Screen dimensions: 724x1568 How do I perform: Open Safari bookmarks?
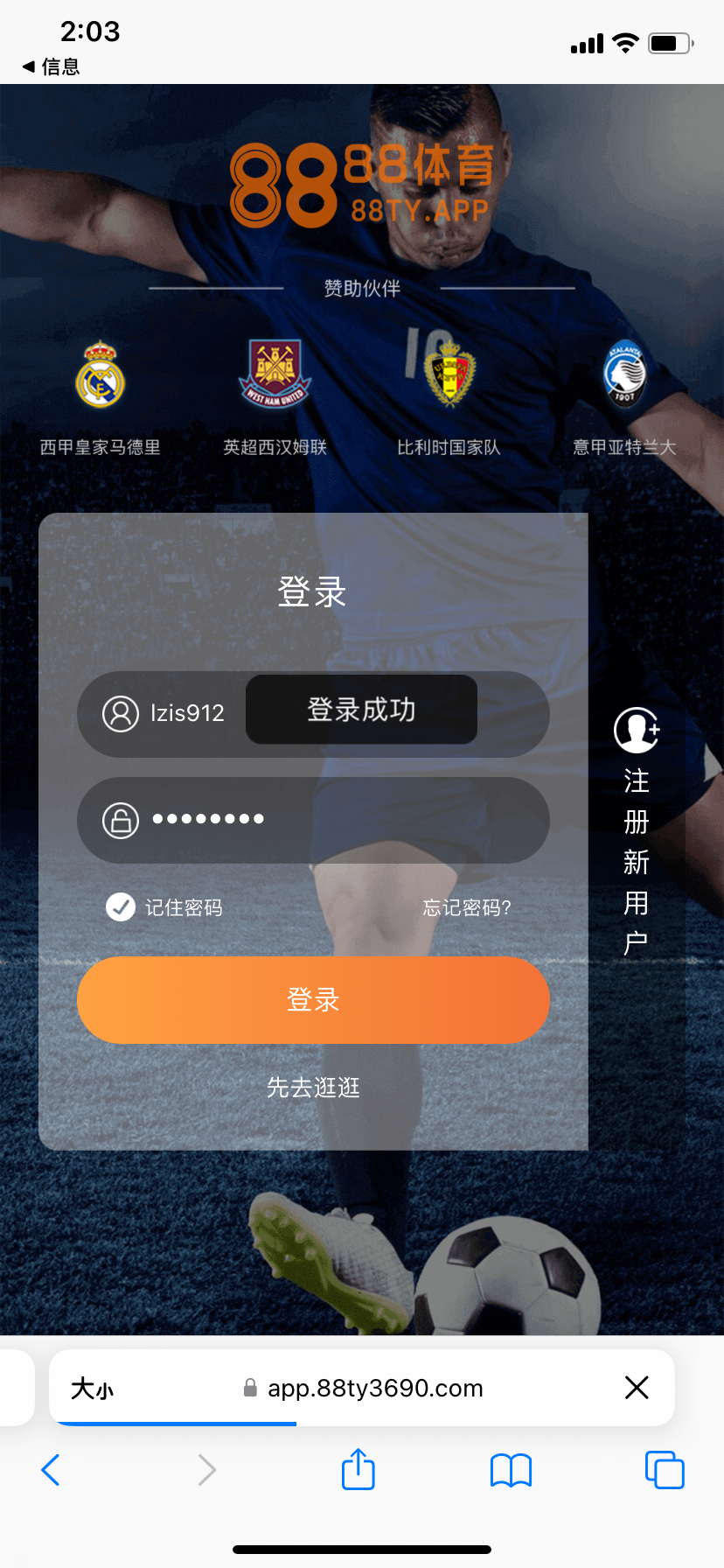point(511,1470)
